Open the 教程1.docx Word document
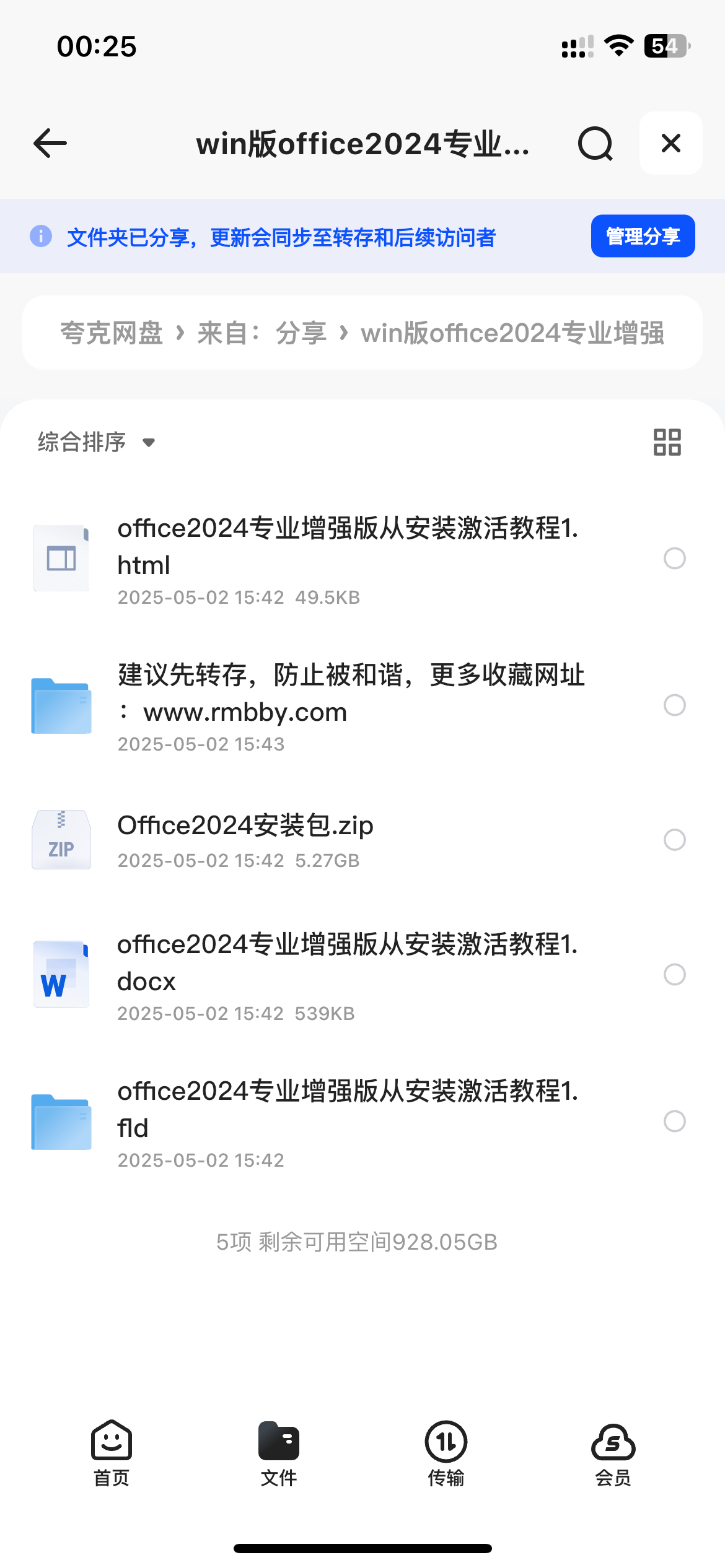Screen dimensions: 725x1568 [x=347, y=976]
